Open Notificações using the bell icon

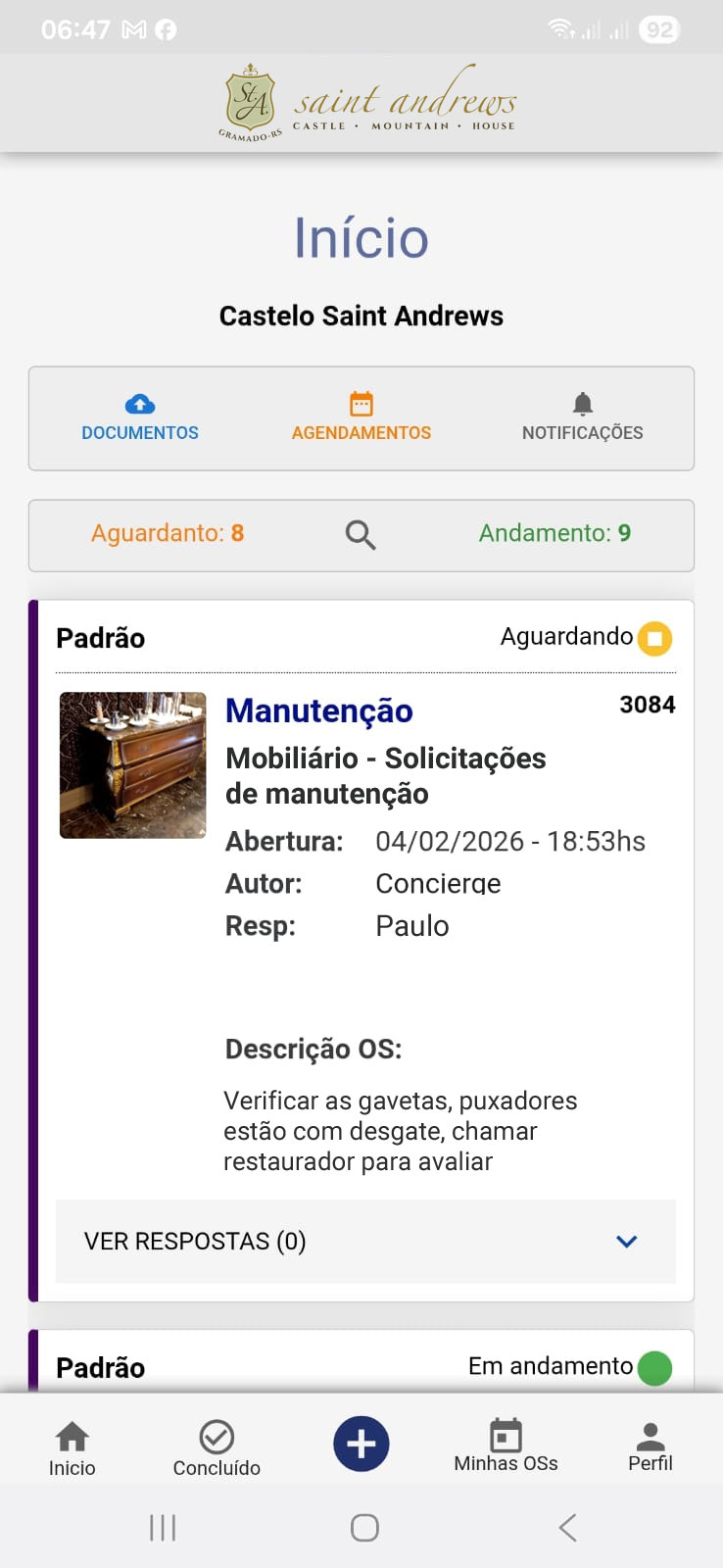point(582,403)
